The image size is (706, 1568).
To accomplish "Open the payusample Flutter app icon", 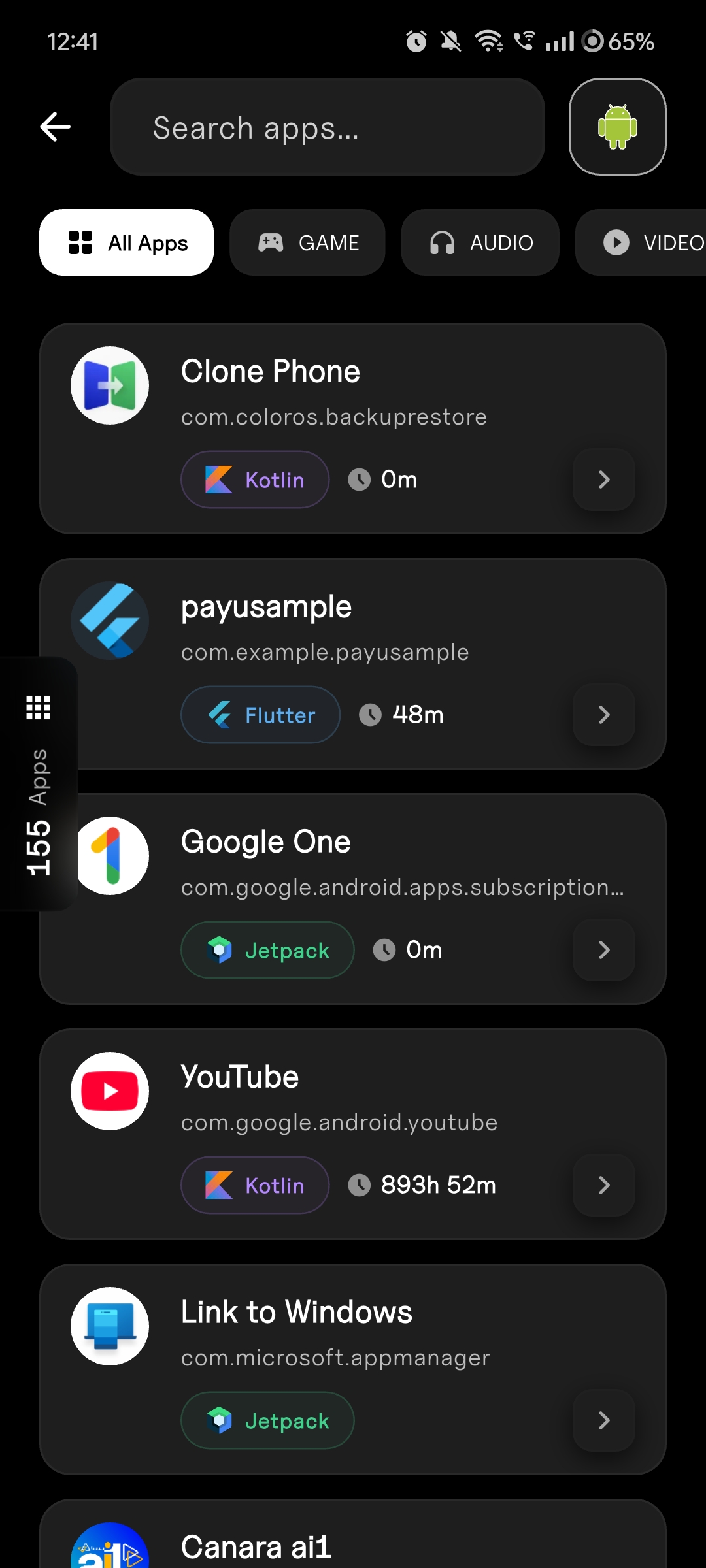I will coord(110,621).
